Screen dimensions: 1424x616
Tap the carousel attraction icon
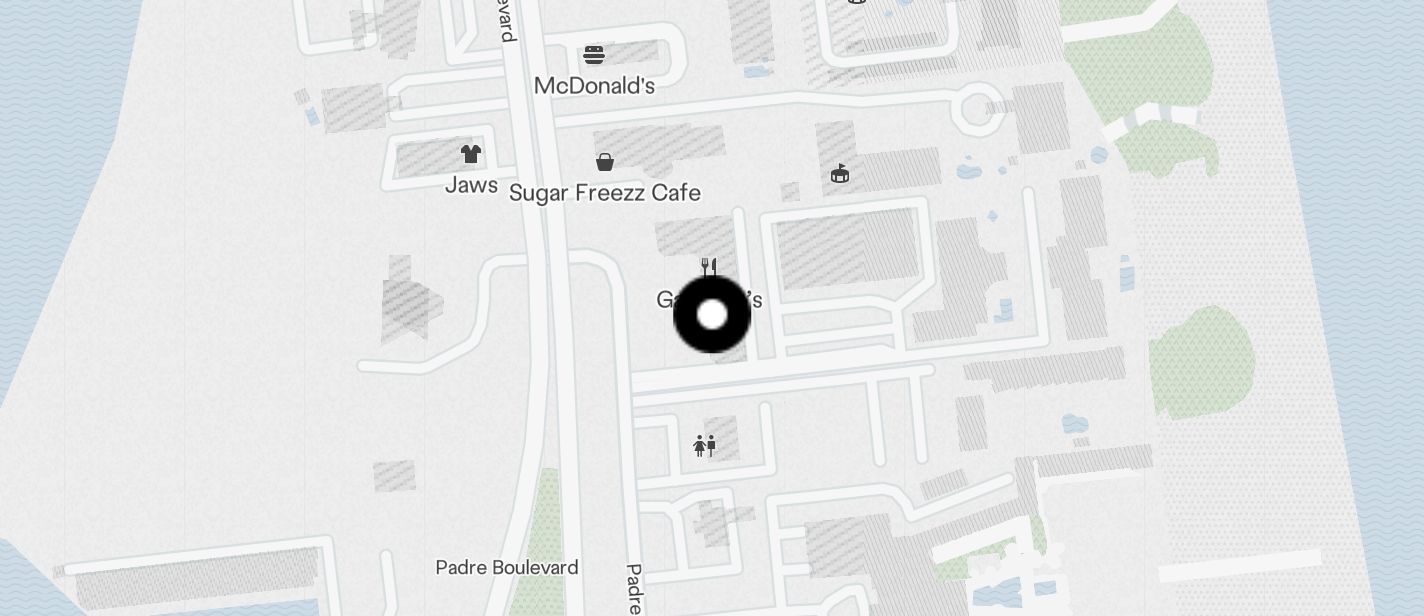840,174
